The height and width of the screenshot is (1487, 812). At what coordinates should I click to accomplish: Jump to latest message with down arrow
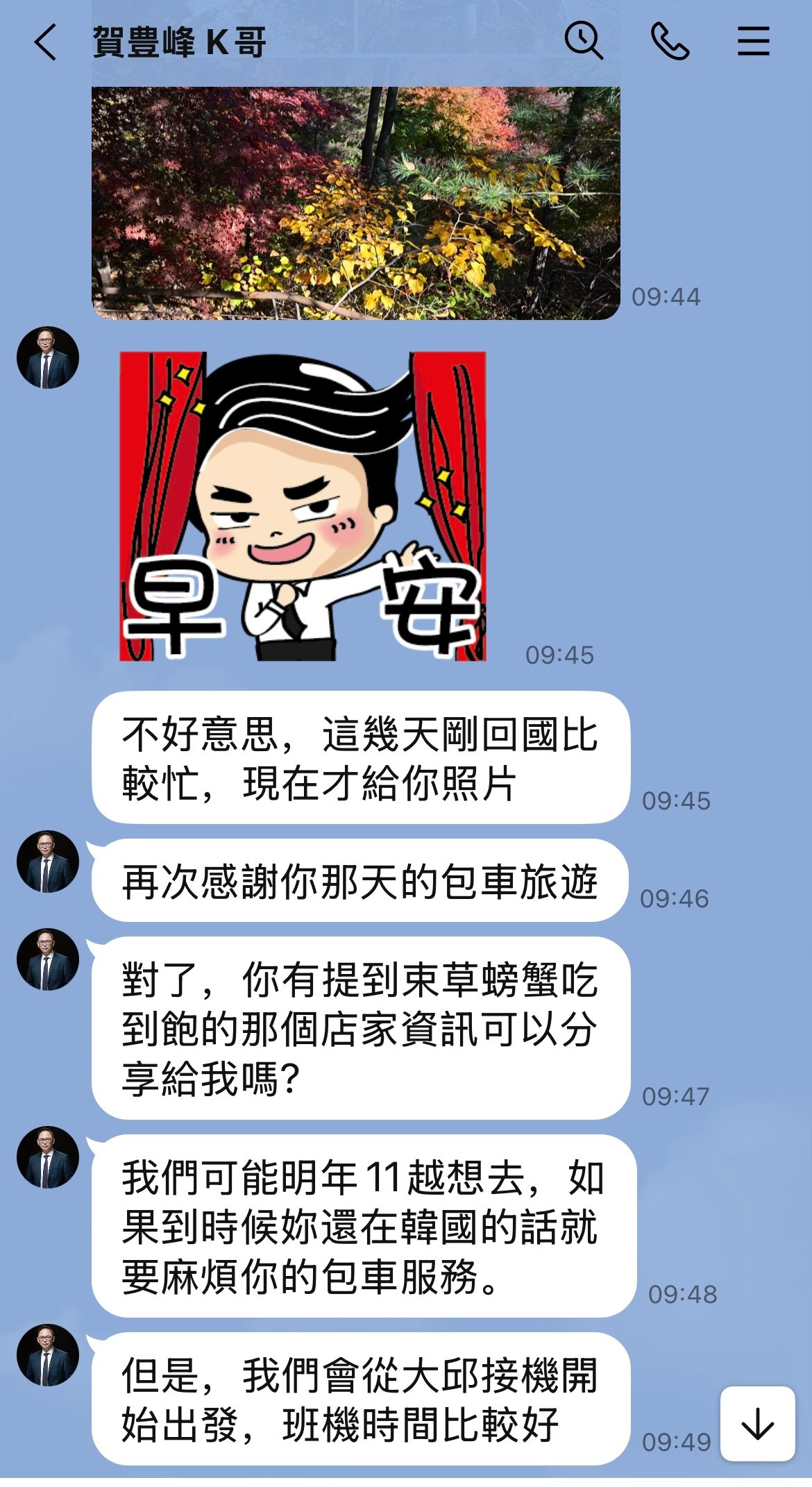(x=757, y=1424)
